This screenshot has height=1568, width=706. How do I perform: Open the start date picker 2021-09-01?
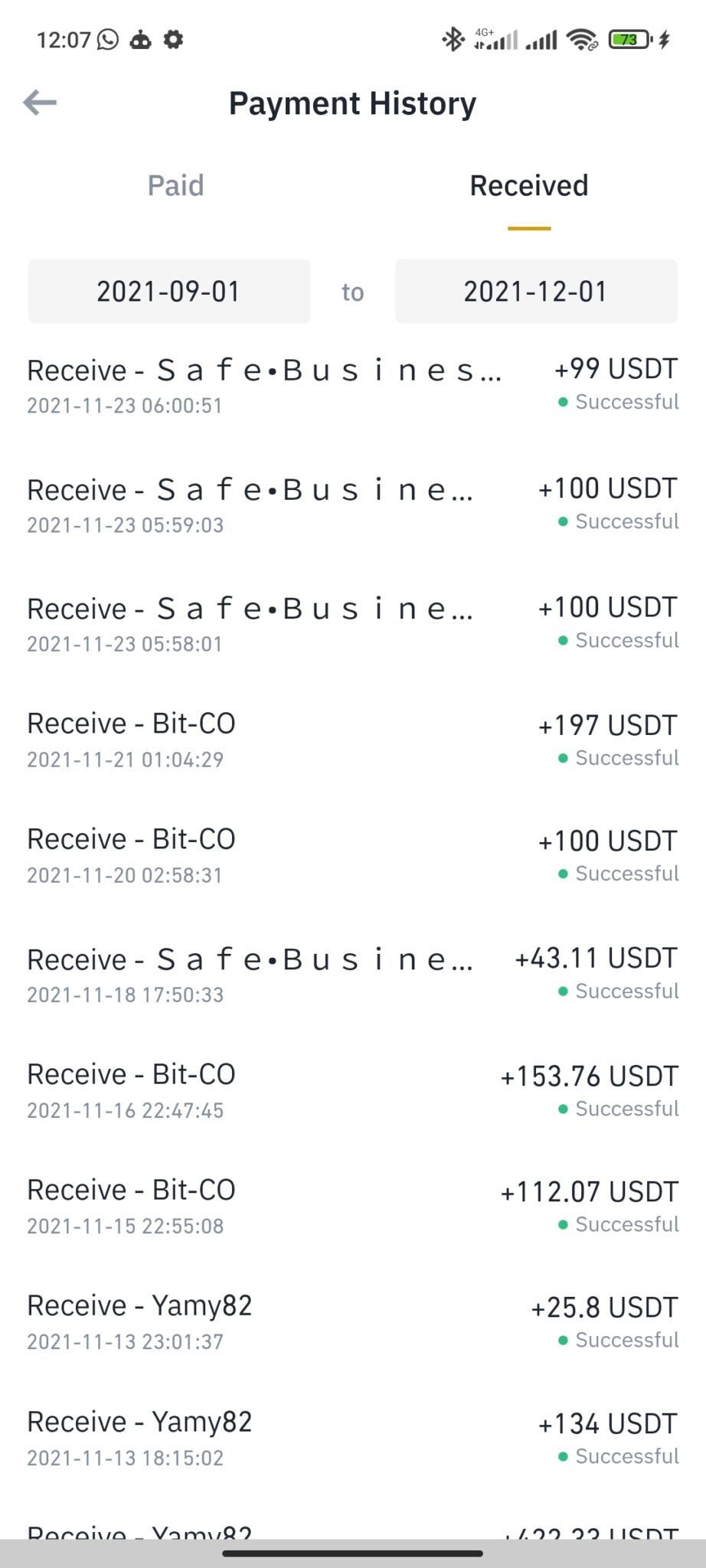click(x=168, y=291)
